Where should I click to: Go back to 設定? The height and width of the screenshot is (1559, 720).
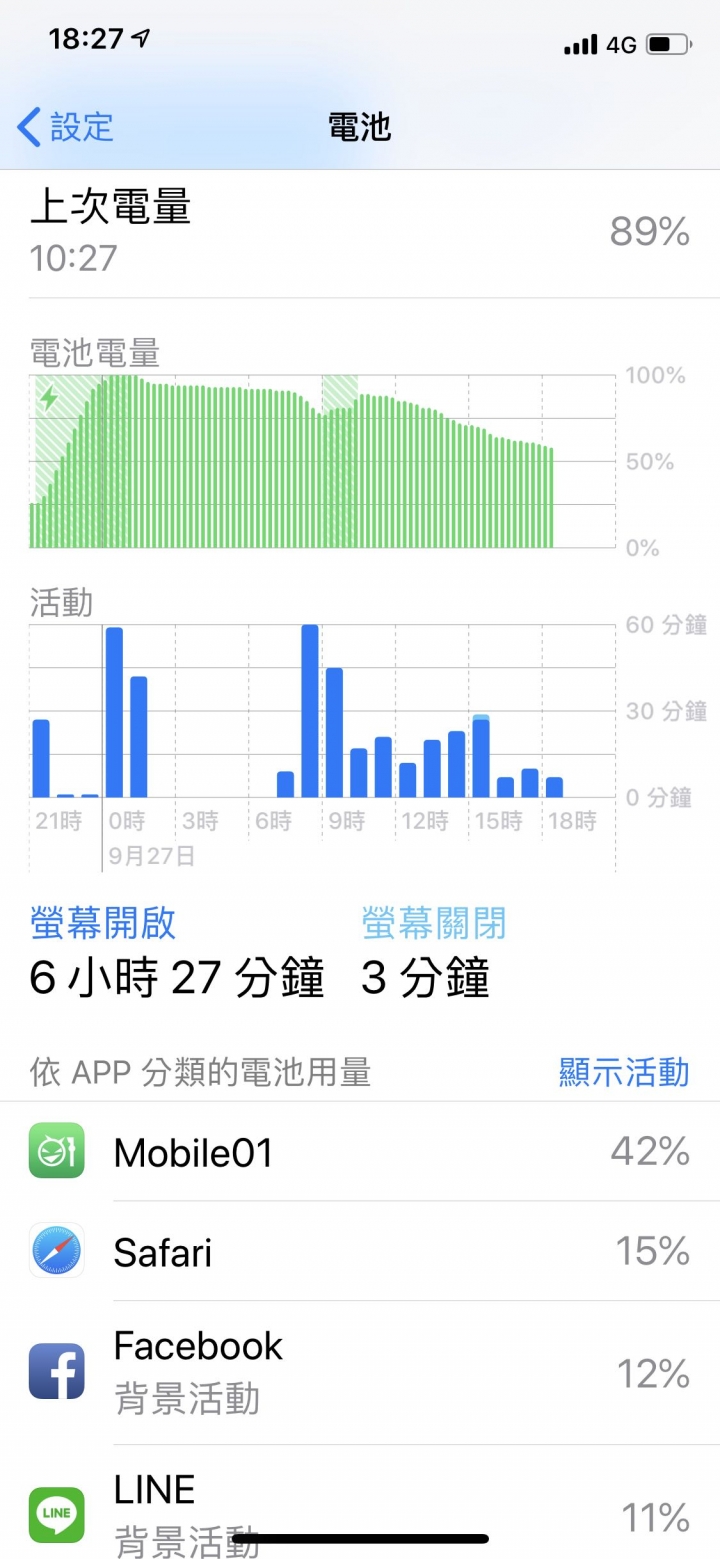tap(66, 127)
